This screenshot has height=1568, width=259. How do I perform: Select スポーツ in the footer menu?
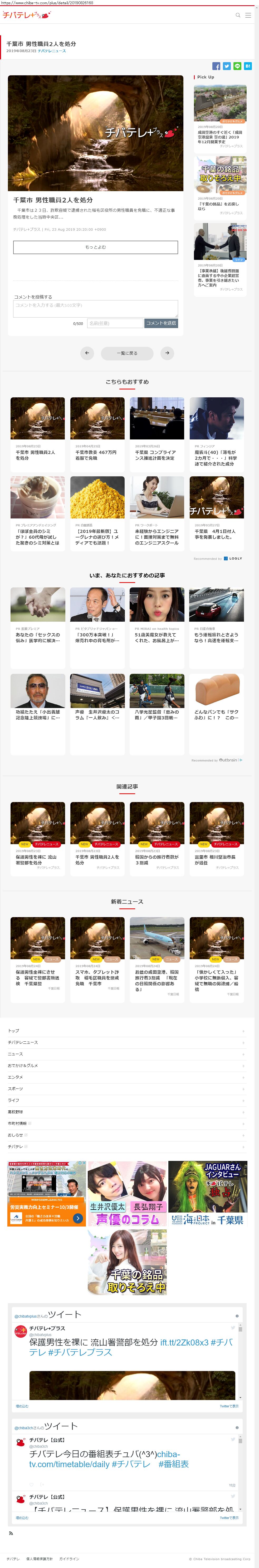(x=15, y=1088)
